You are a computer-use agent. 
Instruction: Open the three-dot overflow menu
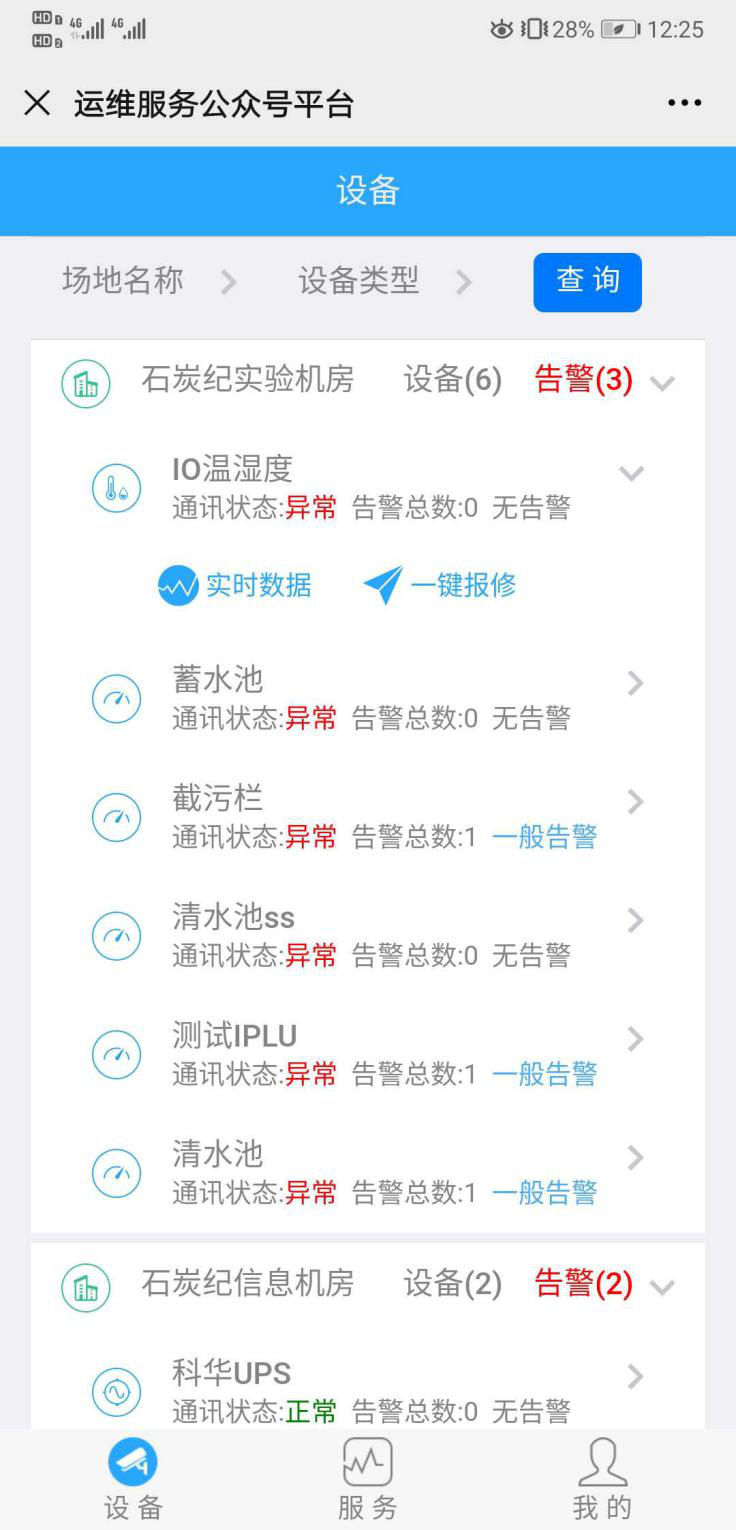tap(684, 103)
